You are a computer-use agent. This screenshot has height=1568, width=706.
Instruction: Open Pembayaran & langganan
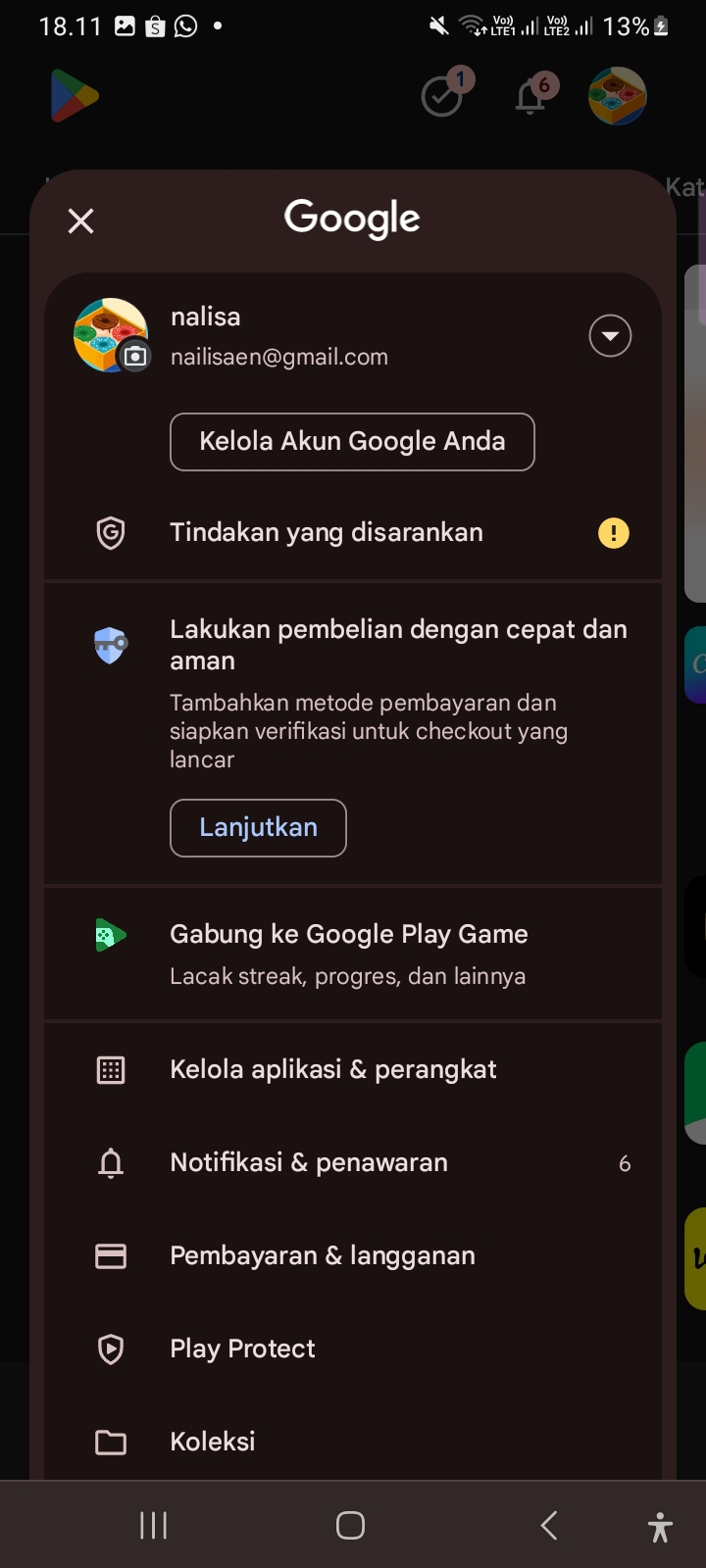tap(323, 1256)
